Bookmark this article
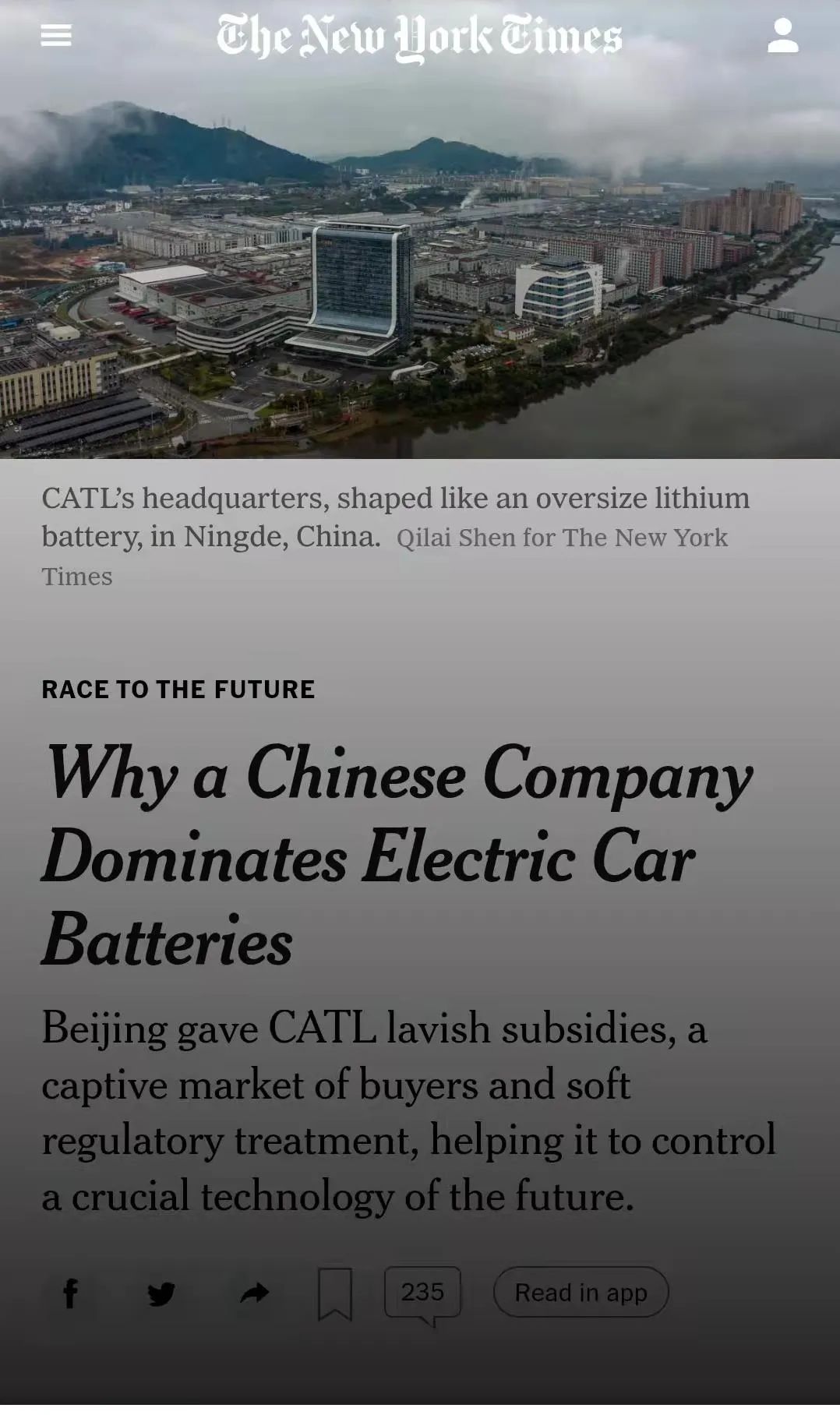The image size is (840, 1415). (x=335, y=1294)
